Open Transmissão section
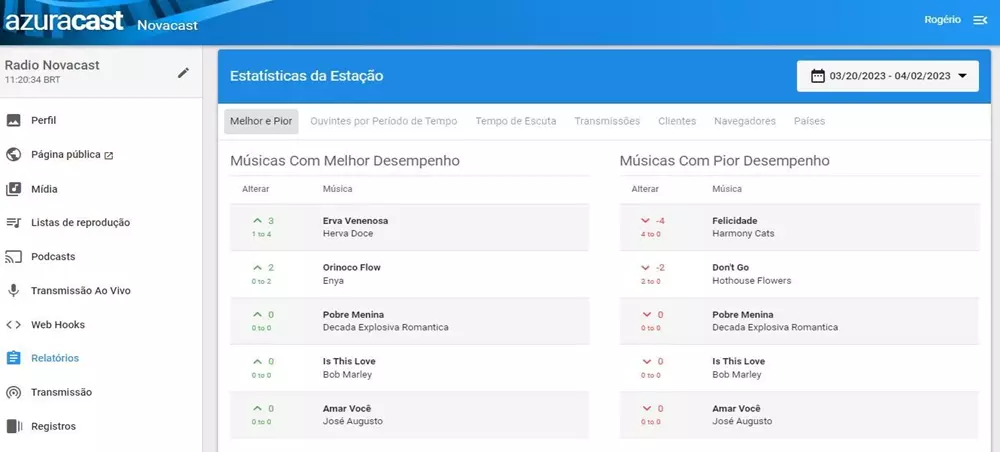Image resolution: width=1000 pixels, height=452 pixels. click(x=61, y=392)
